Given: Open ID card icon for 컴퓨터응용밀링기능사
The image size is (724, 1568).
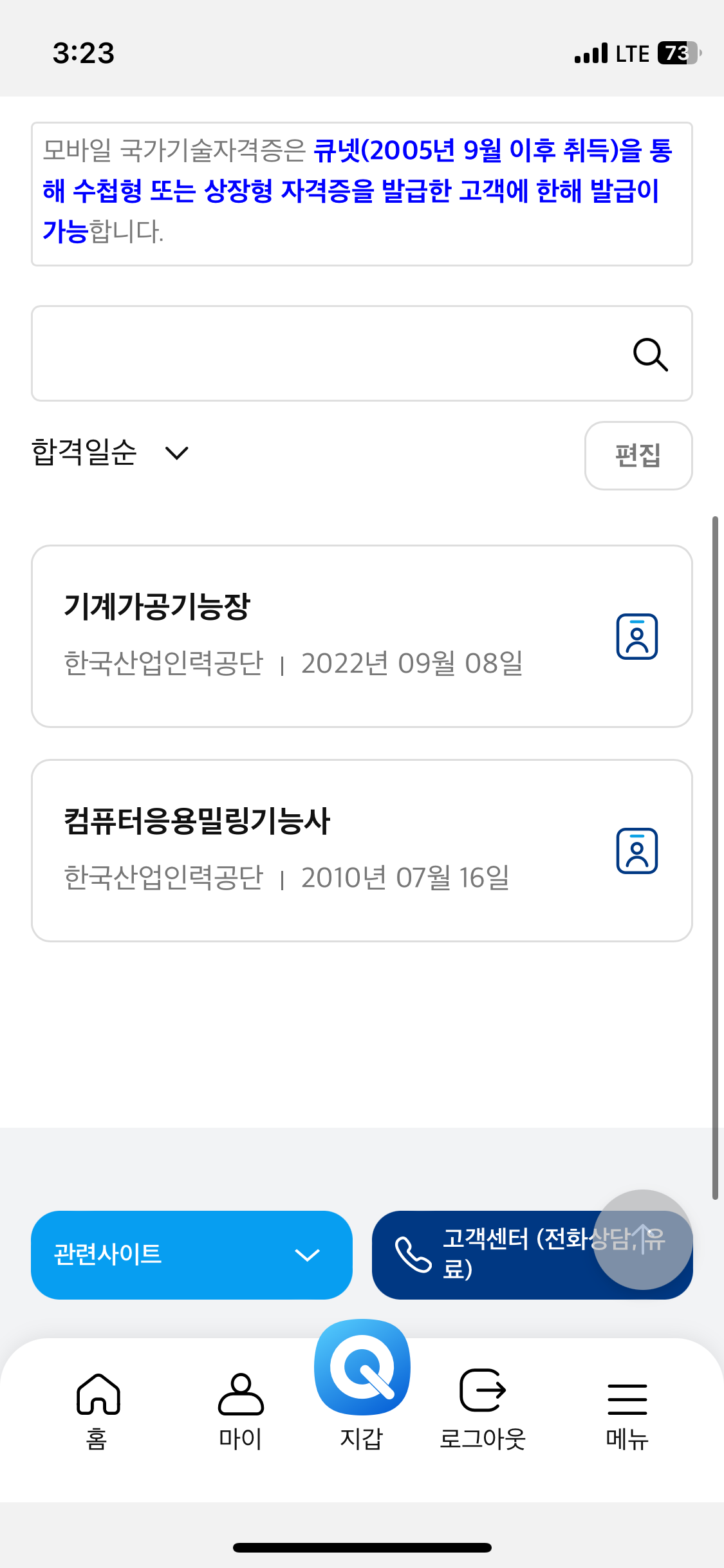Looking at the screenshot, I should (637, 851).
